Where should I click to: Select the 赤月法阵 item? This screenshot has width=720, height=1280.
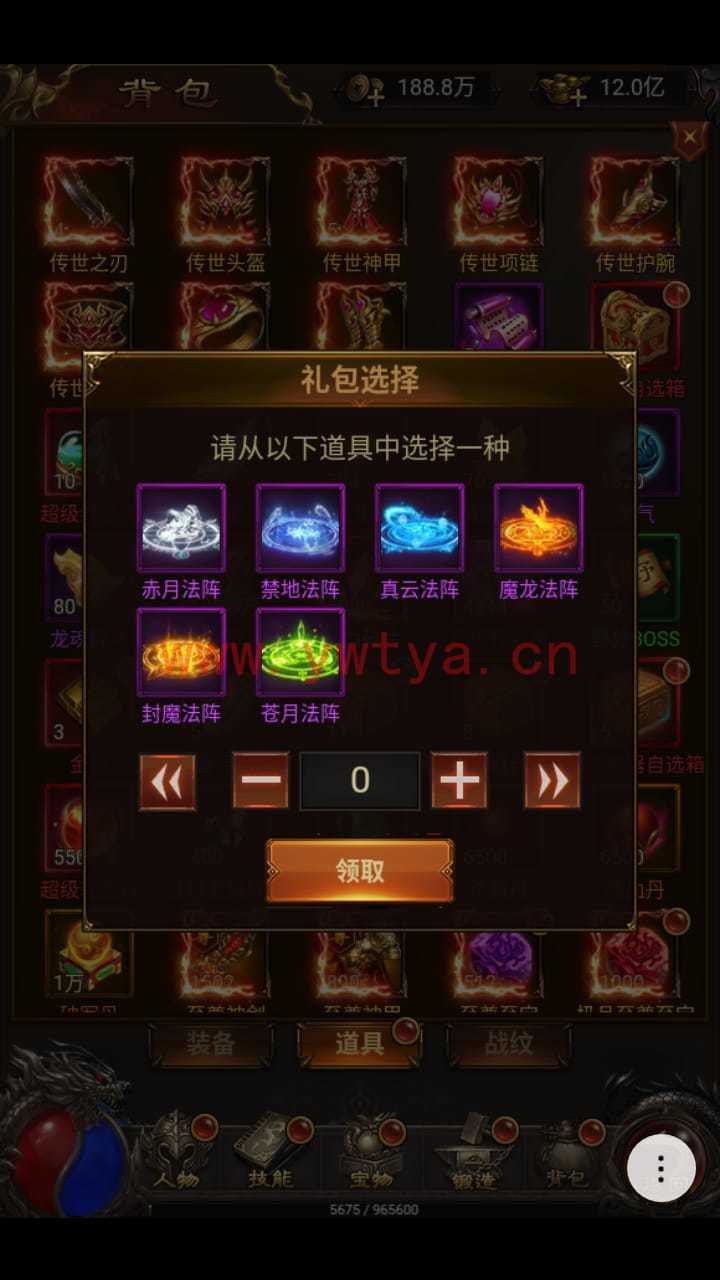pos(181,529)
